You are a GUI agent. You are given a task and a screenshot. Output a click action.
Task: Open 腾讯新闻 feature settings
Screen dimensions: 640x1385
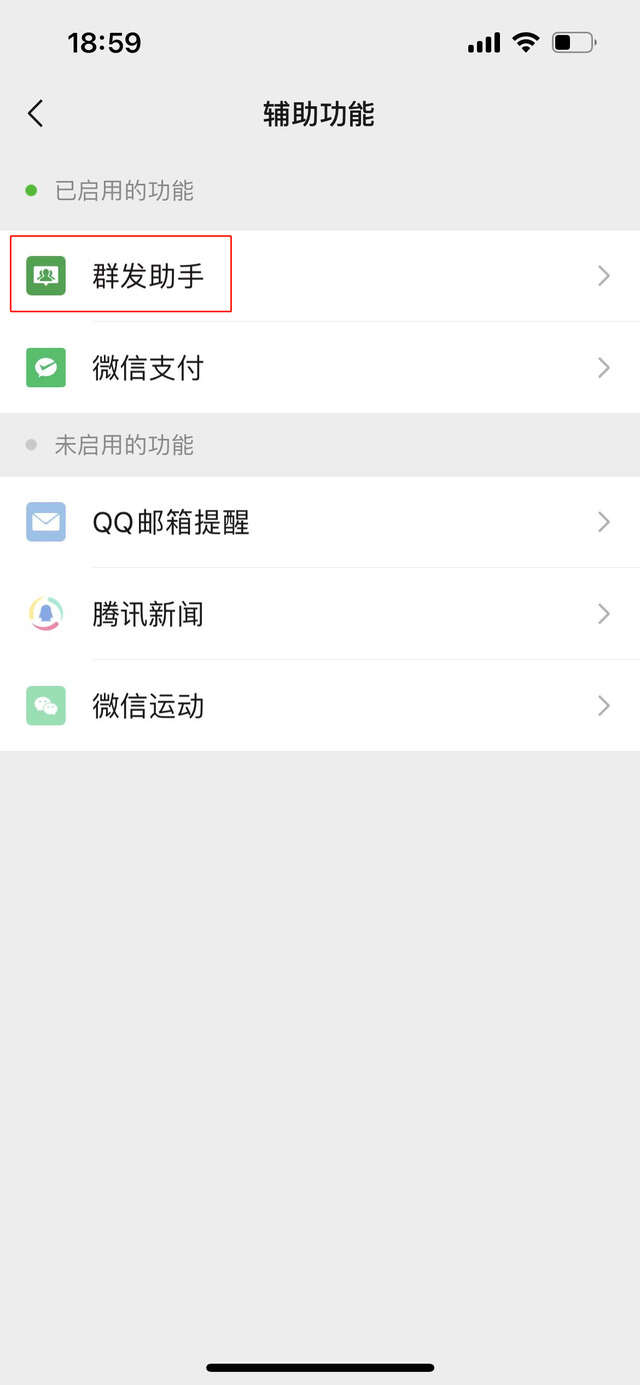coord(320,614)
